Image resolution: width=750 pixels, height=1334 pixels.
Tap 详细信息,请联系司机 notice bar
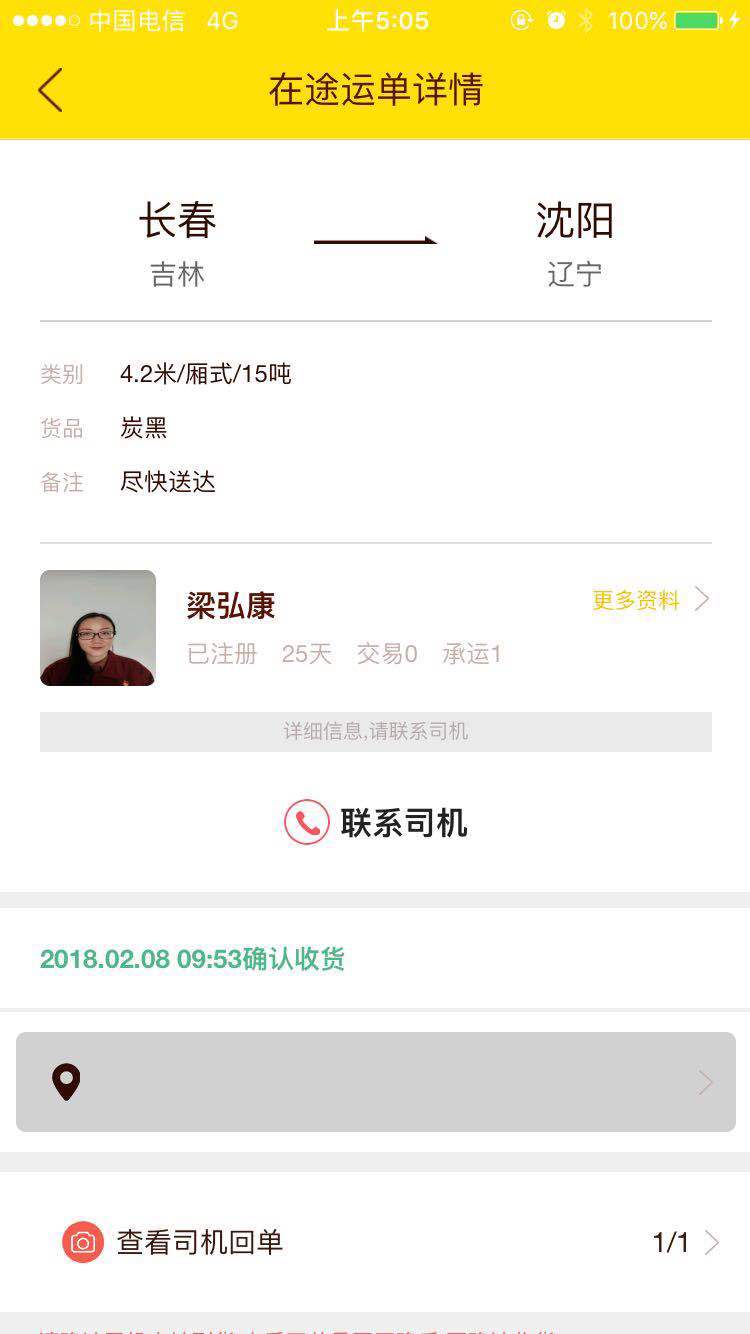click(375, 731)
